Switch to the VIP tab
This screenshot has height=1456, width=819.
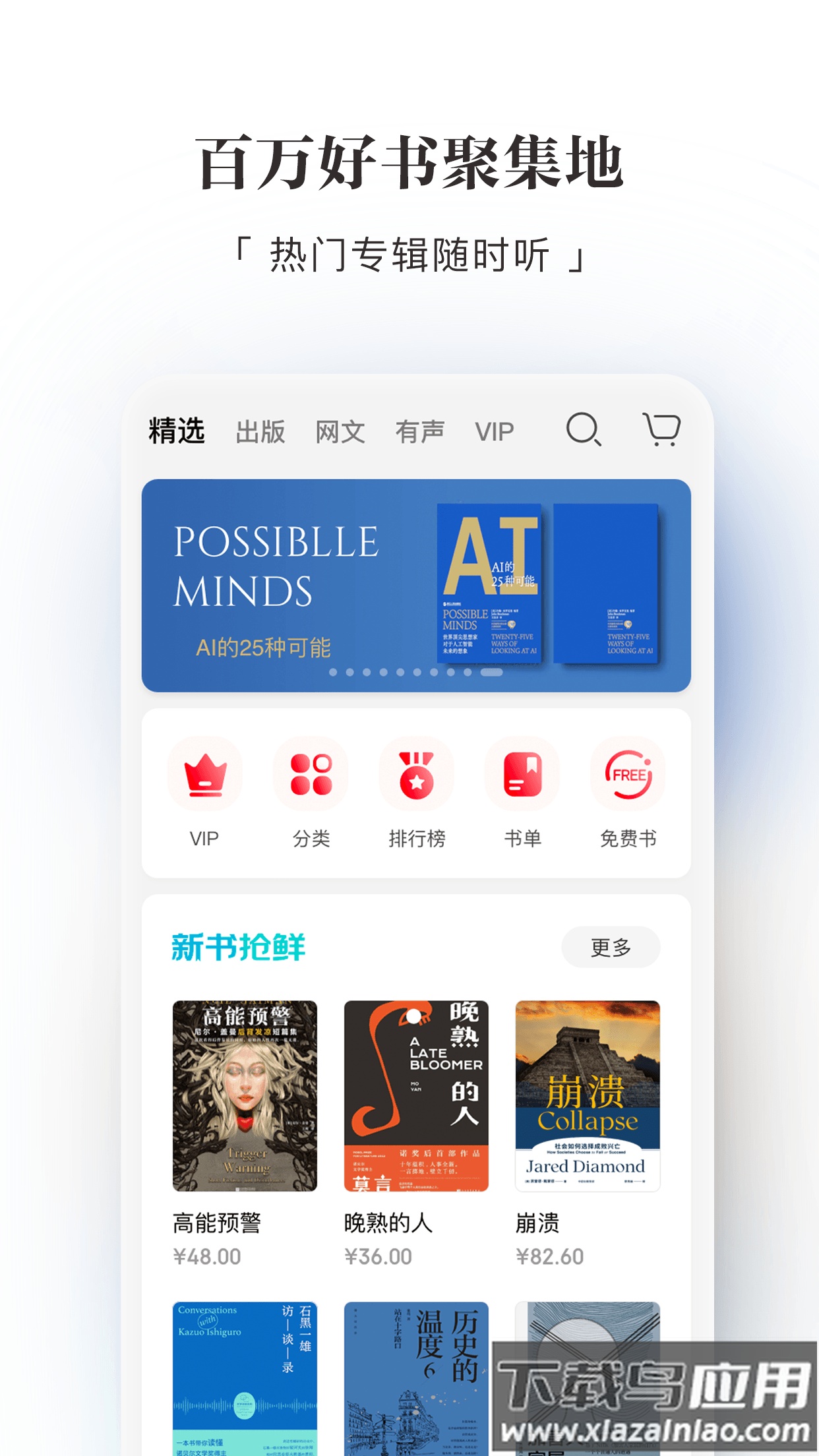click(x=496, y=431)
